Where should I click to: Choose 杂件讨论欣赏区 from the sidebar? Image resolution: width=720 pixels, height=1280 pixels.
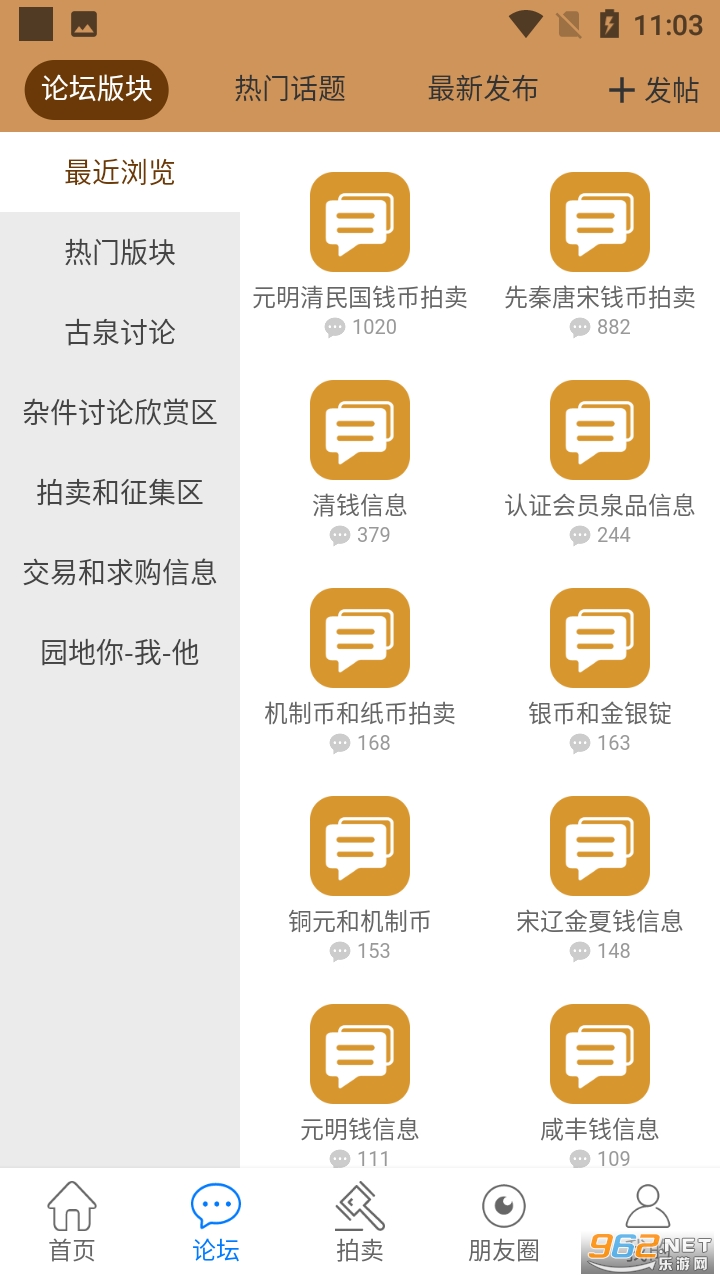coord(120,412)
